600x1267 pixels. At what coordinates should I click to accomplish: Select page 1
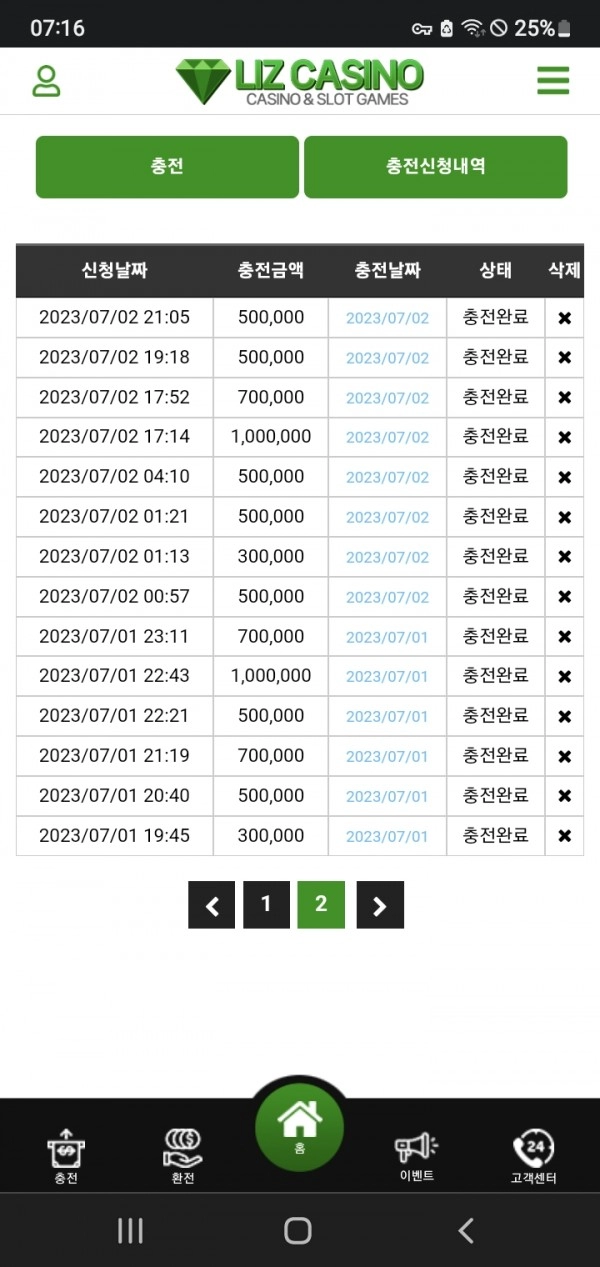click(266, 905)
